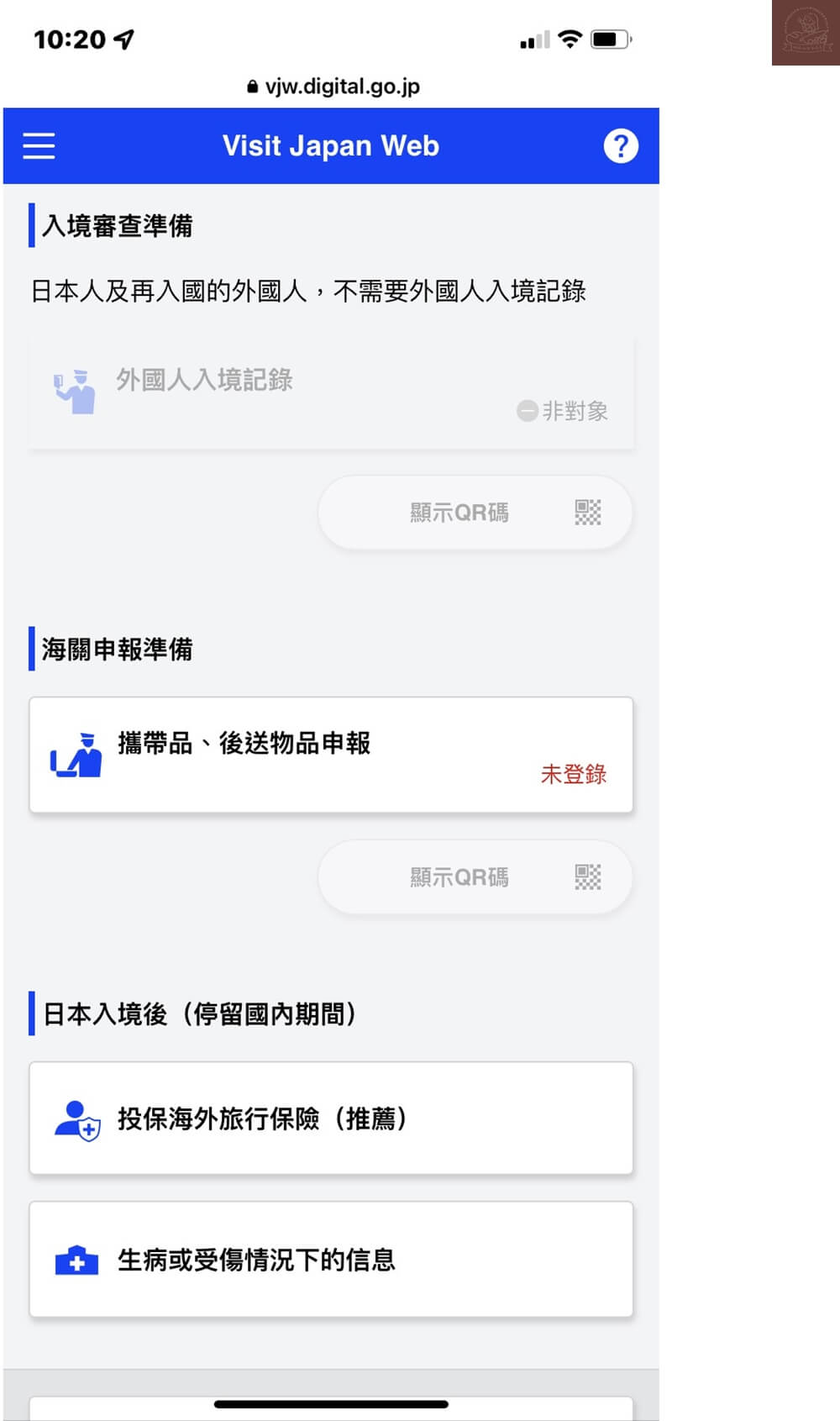Image resolution: width=840 pixels, height=1421 pixels.
Task: Tap the vjw.digital.go.jp address bar
Action: (x=333, y=87)
